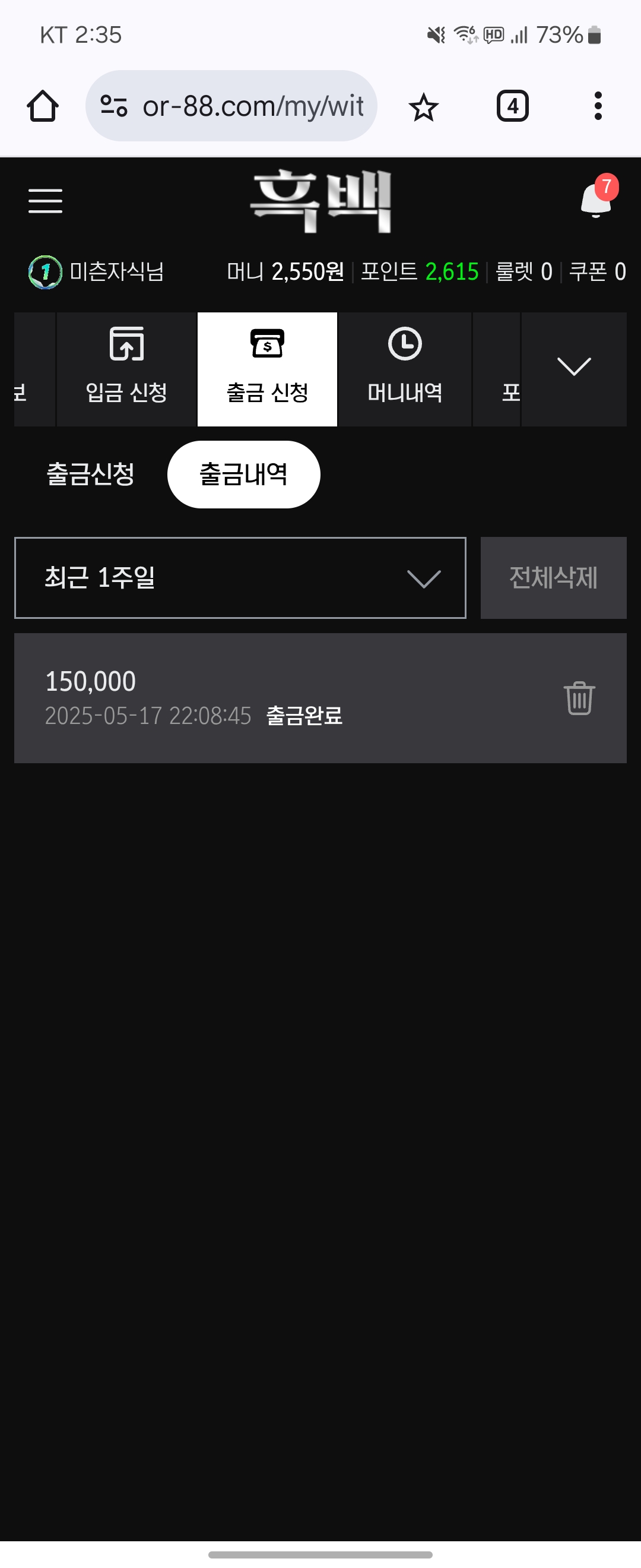Tap the browser home icon
This screenshot has width=641, height=1568.
click(x=43, y=106)
